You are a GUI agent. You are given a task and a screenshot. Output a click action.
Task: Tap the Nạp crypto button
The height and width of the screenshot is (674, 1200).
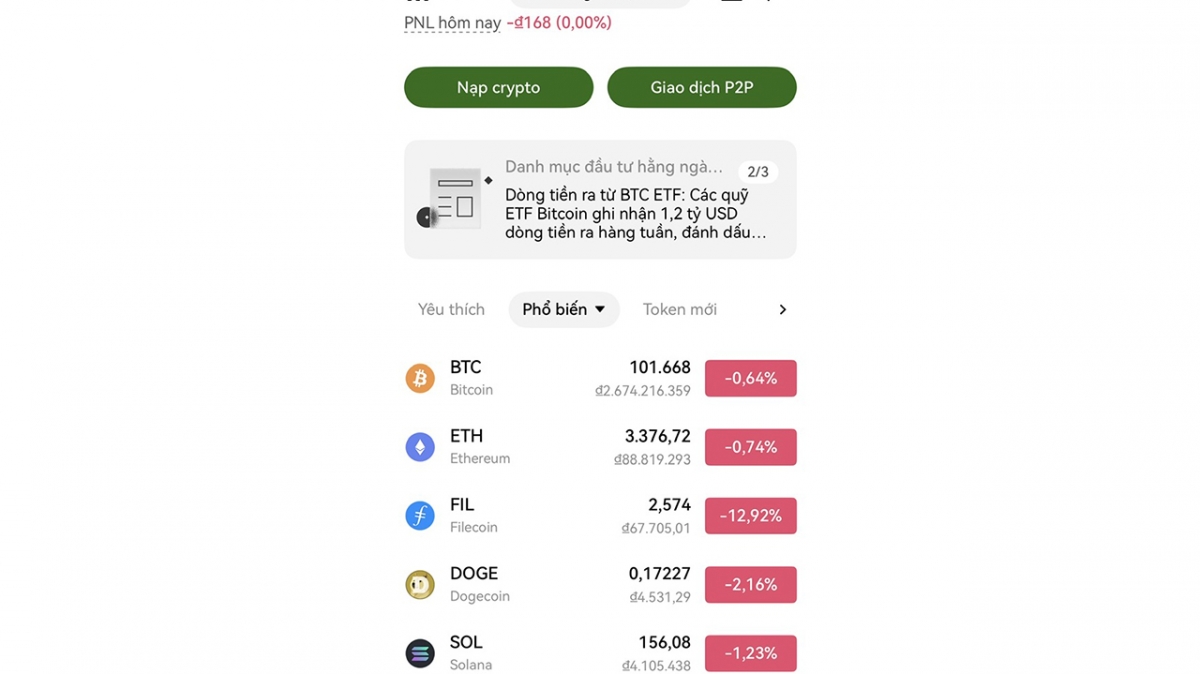point(498,88)
